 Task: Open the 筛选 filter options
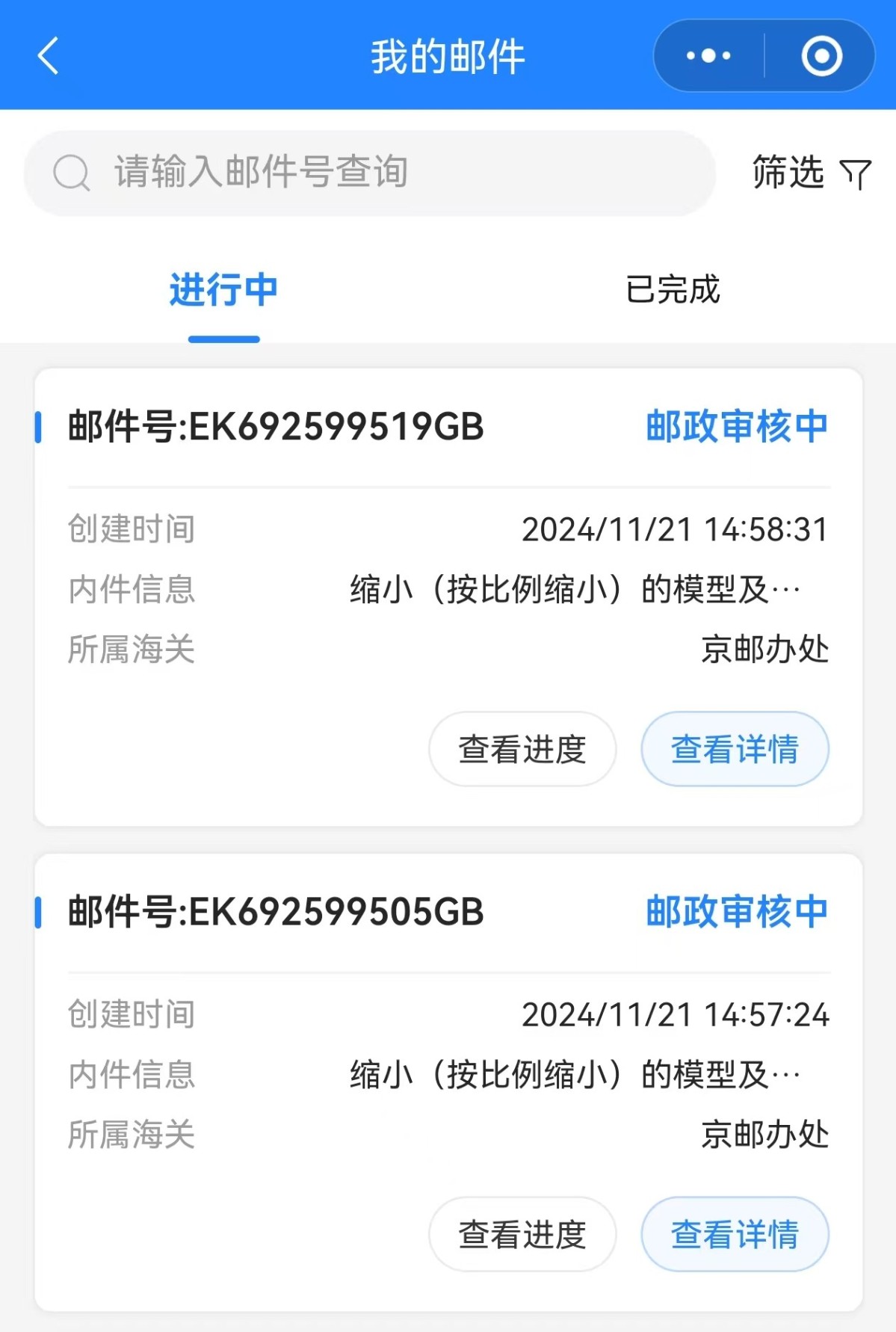click(810, 173)
